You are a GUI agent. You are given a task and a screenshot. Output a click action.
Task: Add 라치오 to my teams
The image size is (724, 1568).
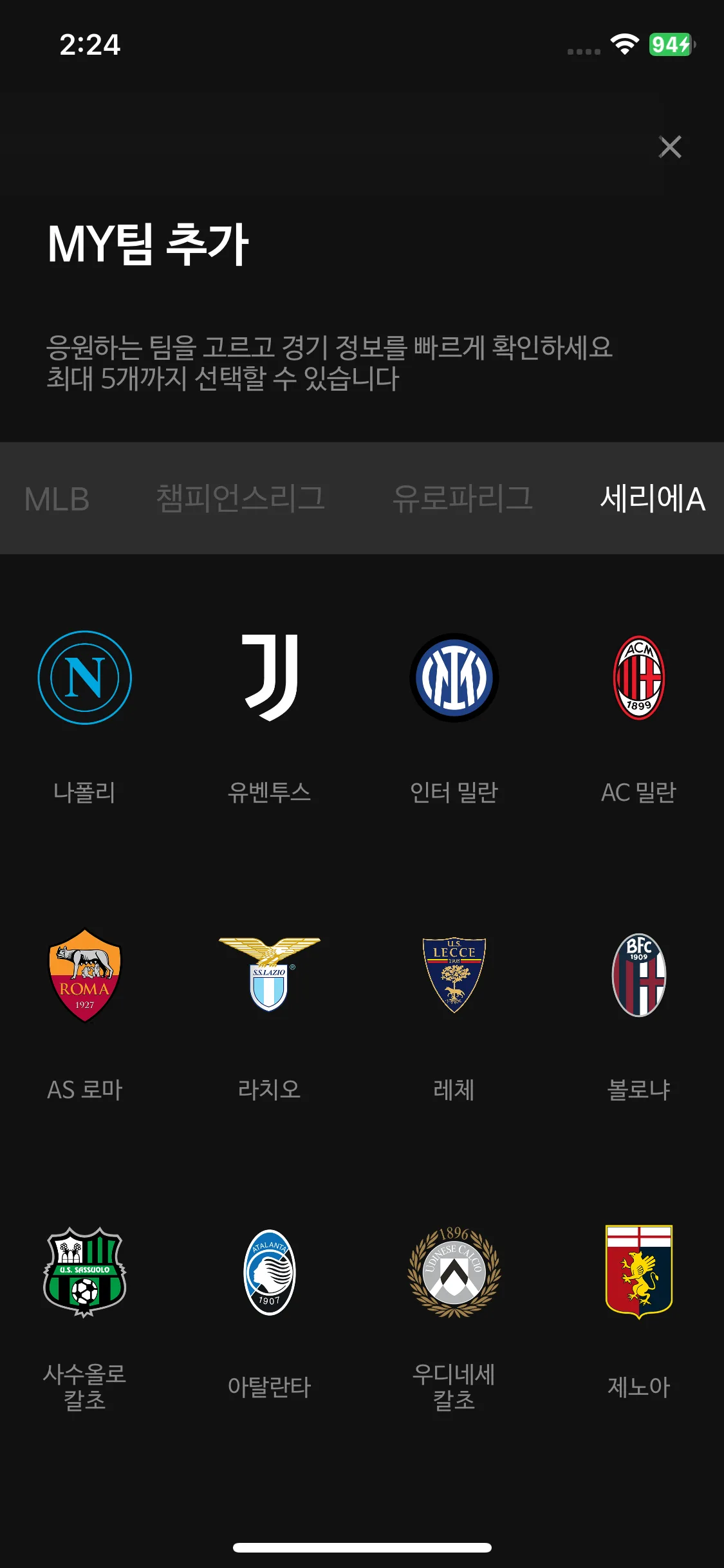[x=270, y=975]
